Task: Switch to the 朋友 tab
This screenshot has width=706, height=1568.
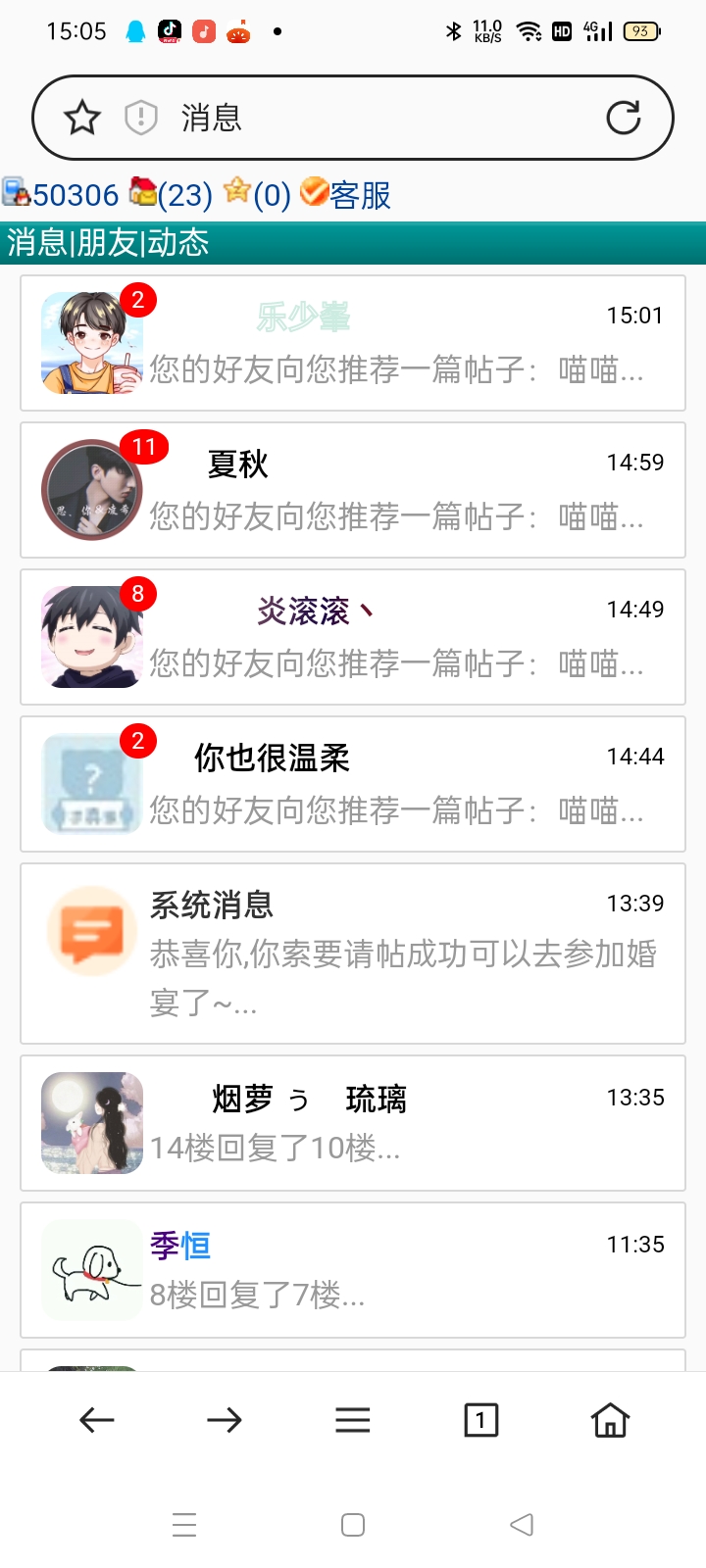Action: [110, 243]
